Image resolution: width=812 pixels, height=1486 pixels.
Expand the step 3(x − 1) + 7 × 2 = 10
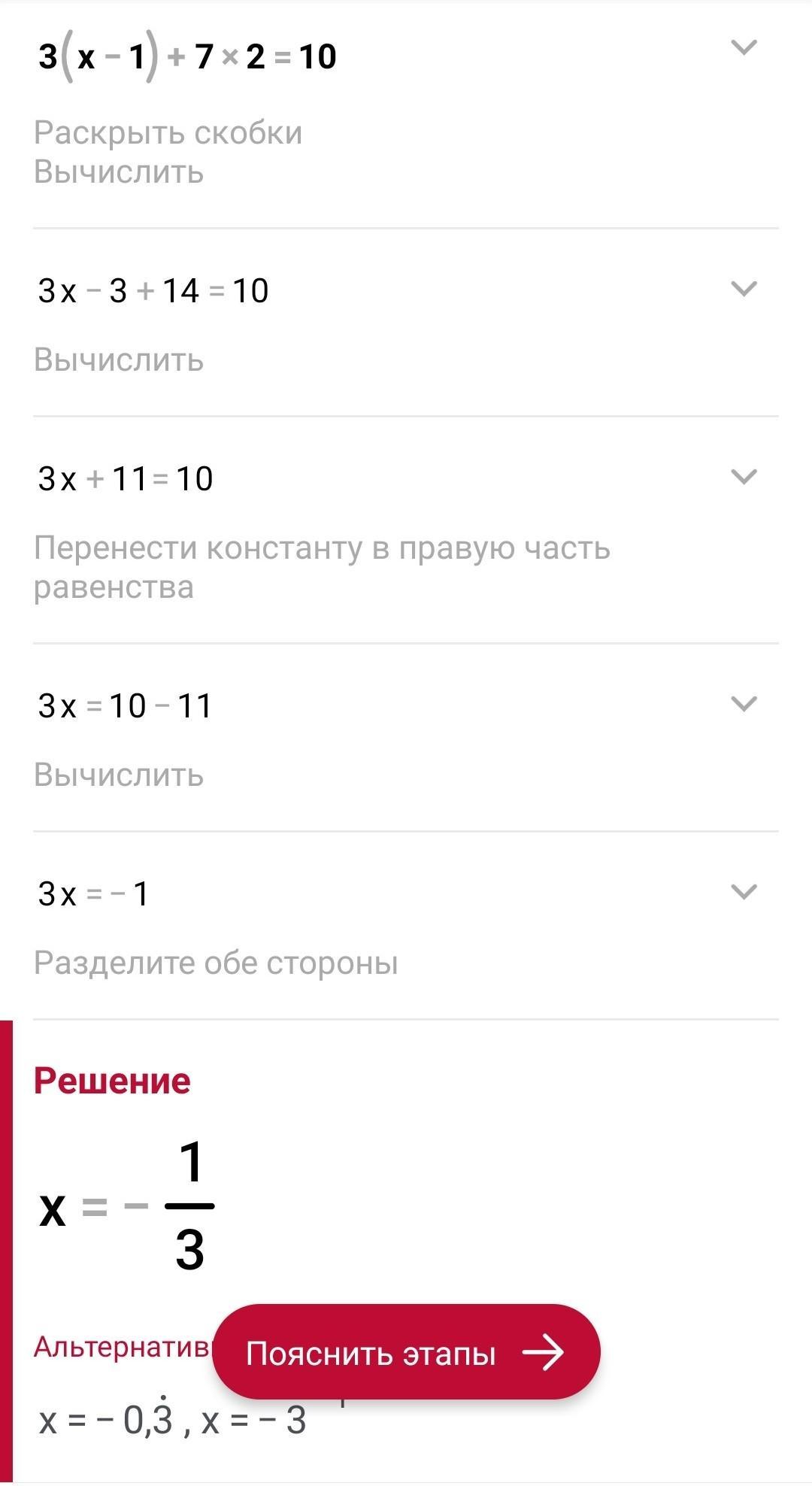744,48
